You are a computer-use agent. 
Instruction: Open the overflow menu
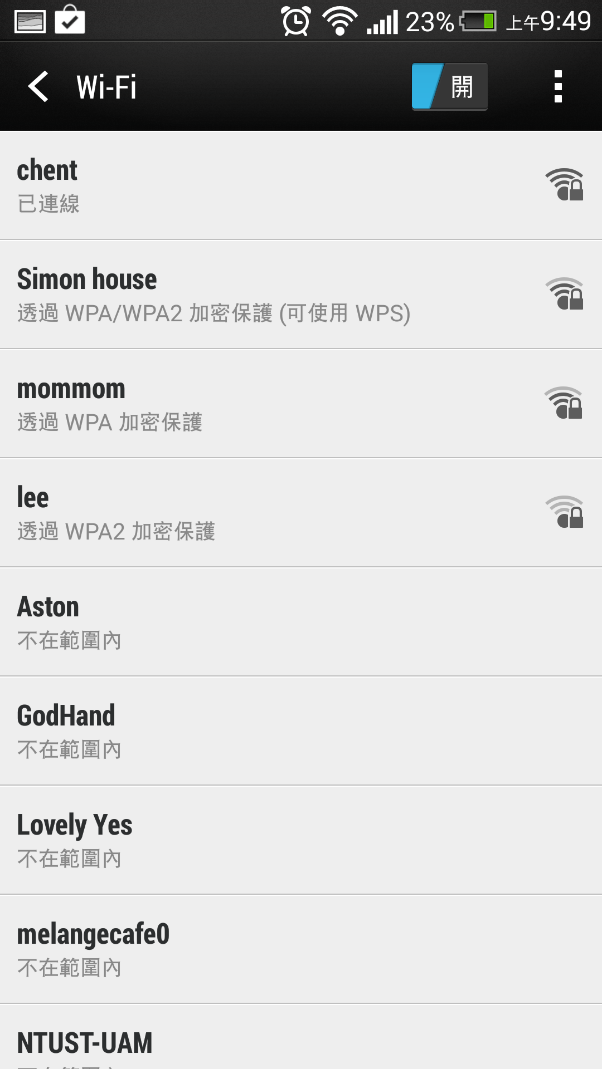point(558,87)
